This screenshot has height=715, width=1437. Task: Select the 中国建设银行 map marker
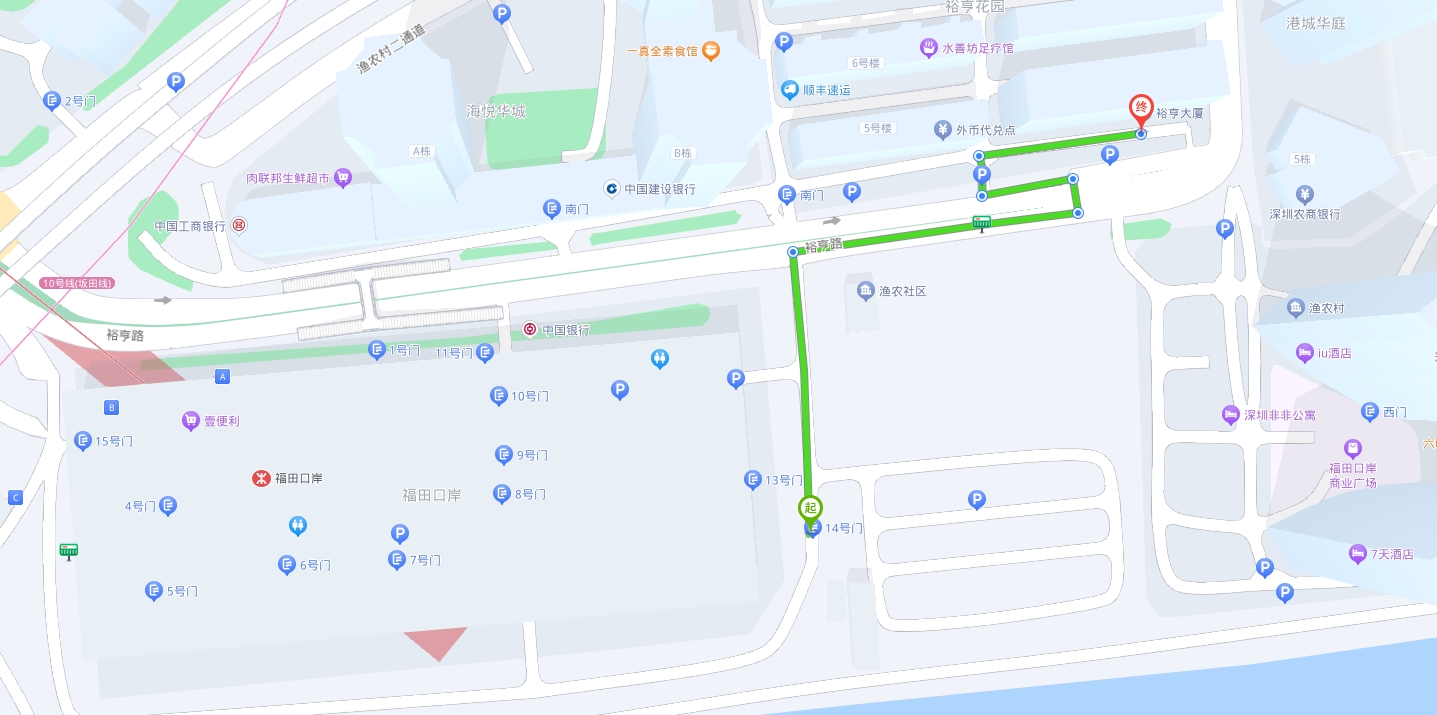[x=612, y=189]
